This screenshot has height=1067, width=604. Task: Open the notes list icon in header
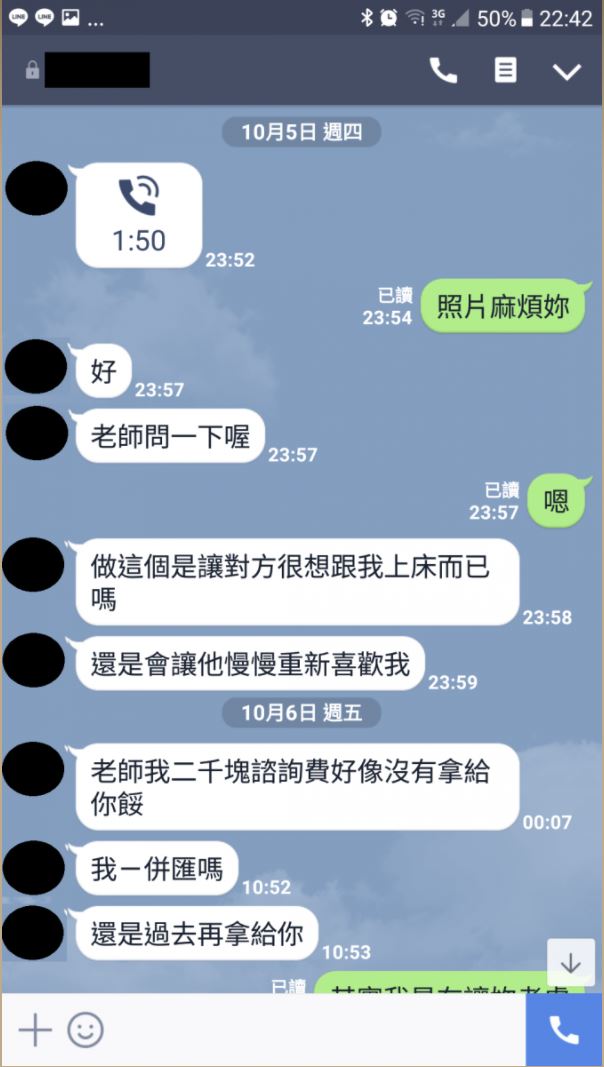506,71
